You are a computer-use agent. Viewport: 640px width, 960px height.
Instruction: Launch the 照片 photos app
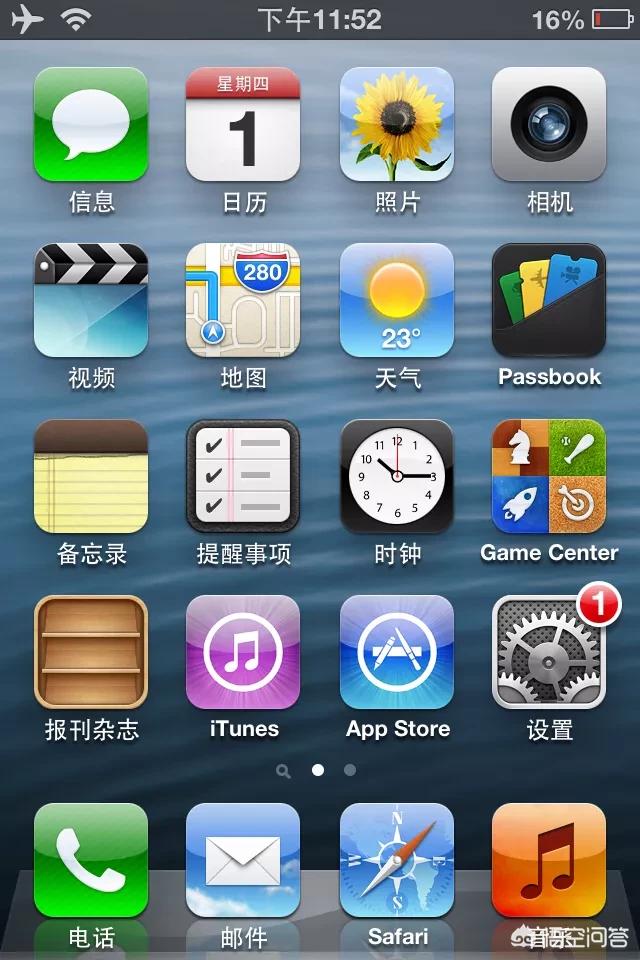click(397, 124)
